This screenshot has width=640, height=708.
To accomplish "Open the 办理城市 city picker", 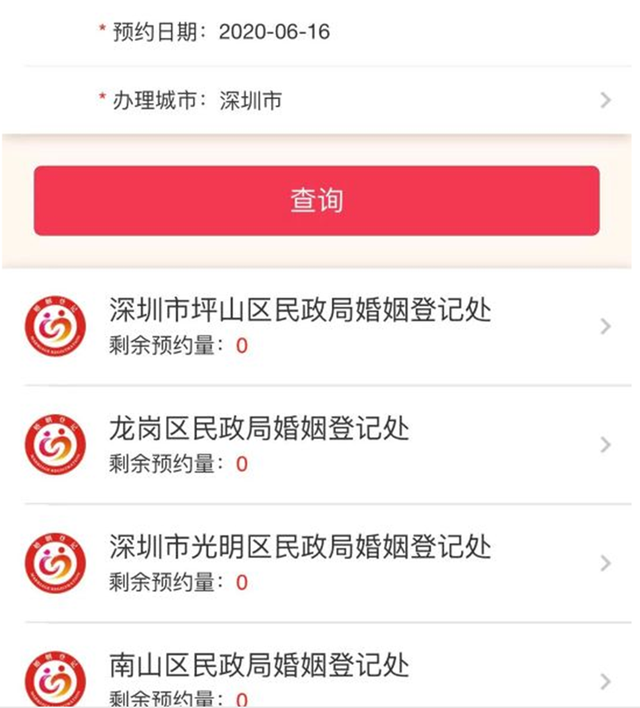I will coord(350,100).
